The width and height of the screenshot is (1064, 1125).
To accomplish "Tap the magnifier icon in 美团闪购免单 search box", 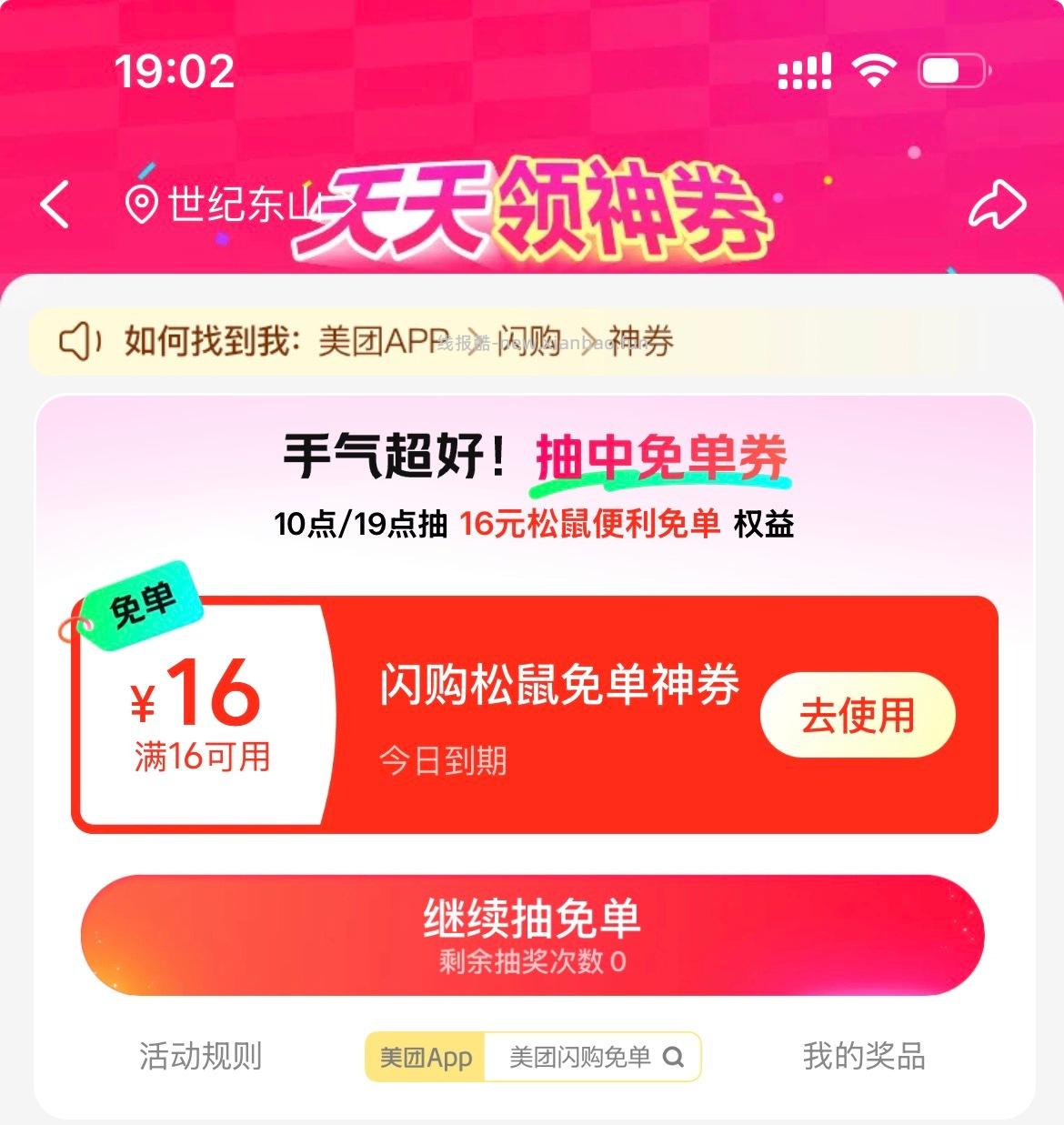I will [x=674, y=1057].
